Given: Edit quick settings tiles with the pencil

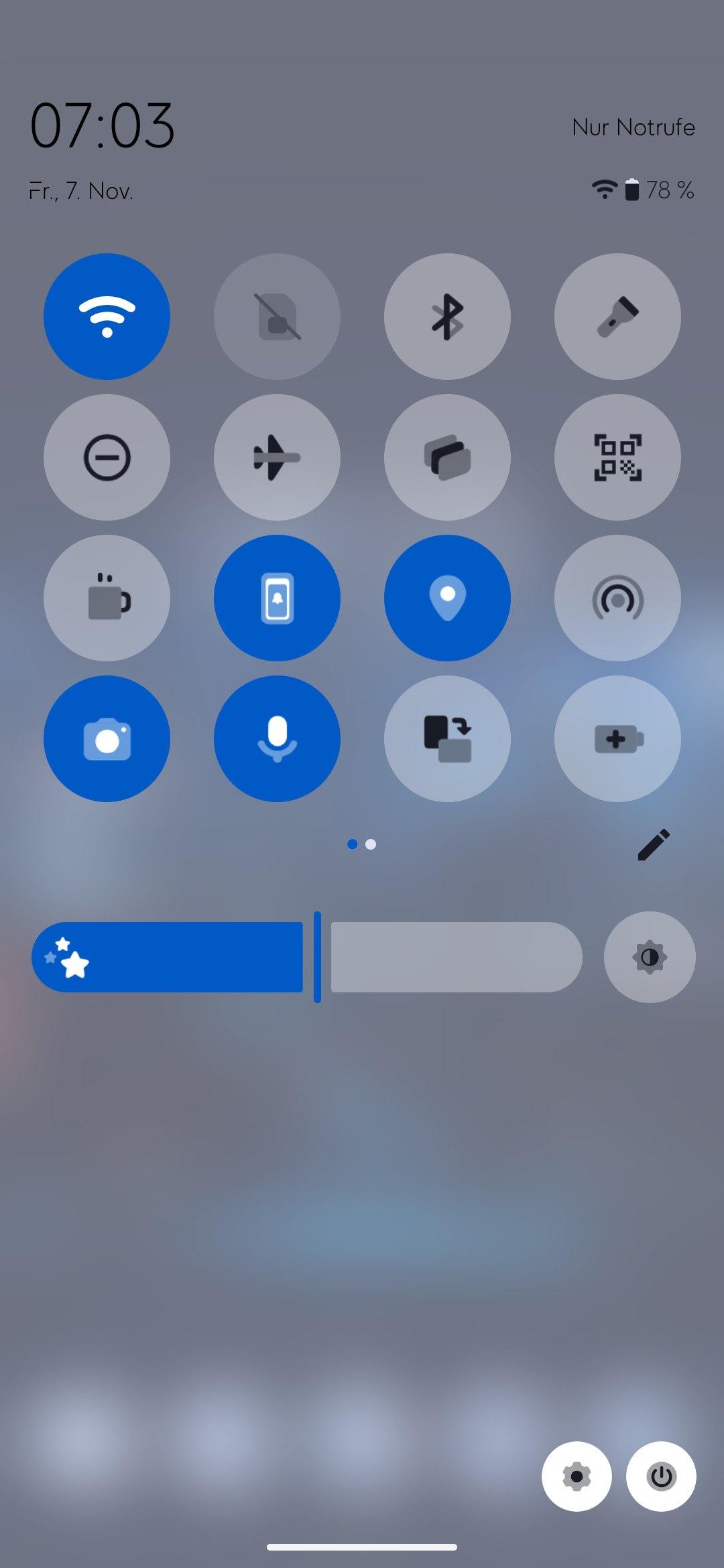Looking at the screenshot, I should 654,844.
